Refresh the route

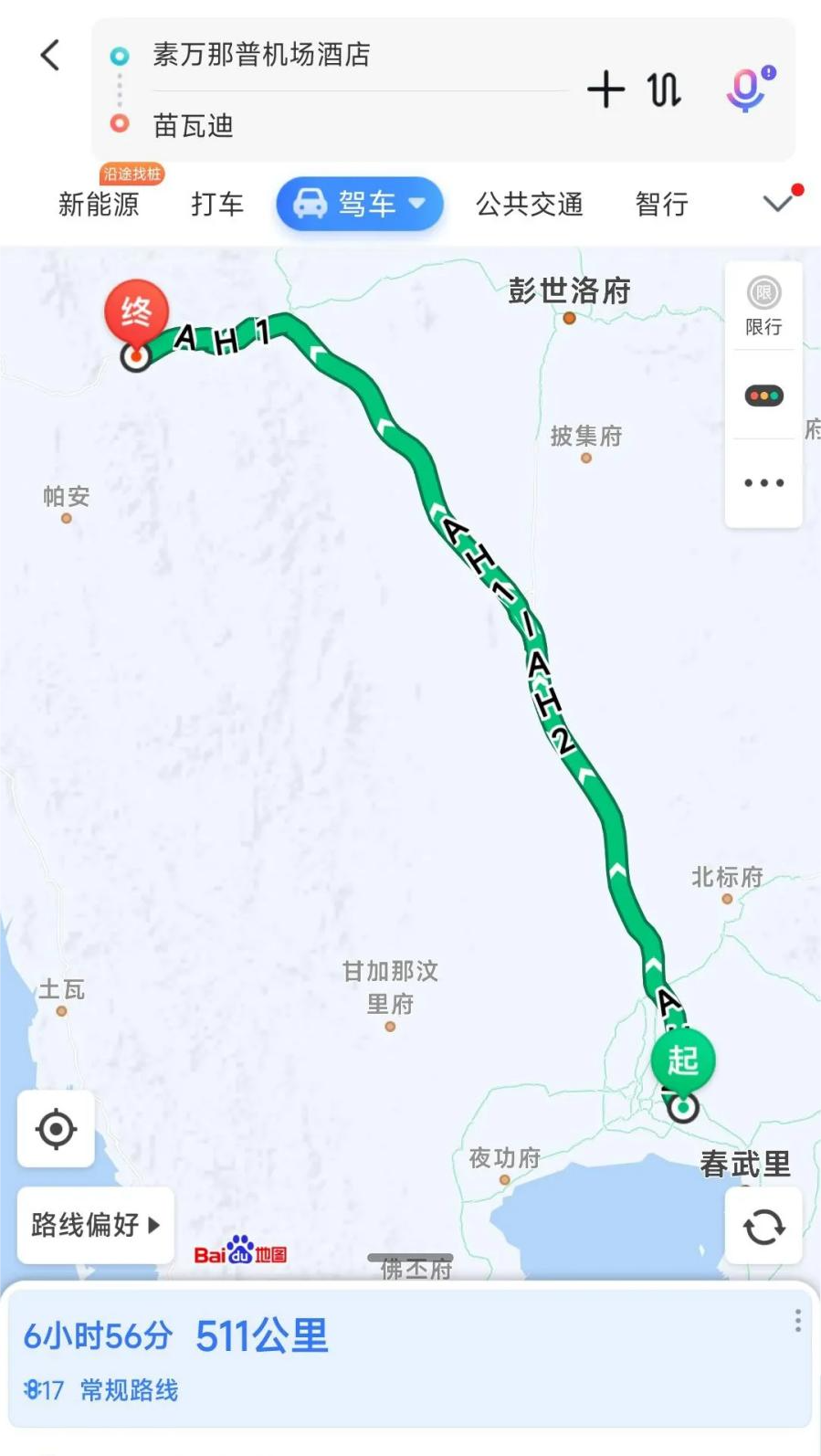pyautogui.click(x=763, y=1226)
